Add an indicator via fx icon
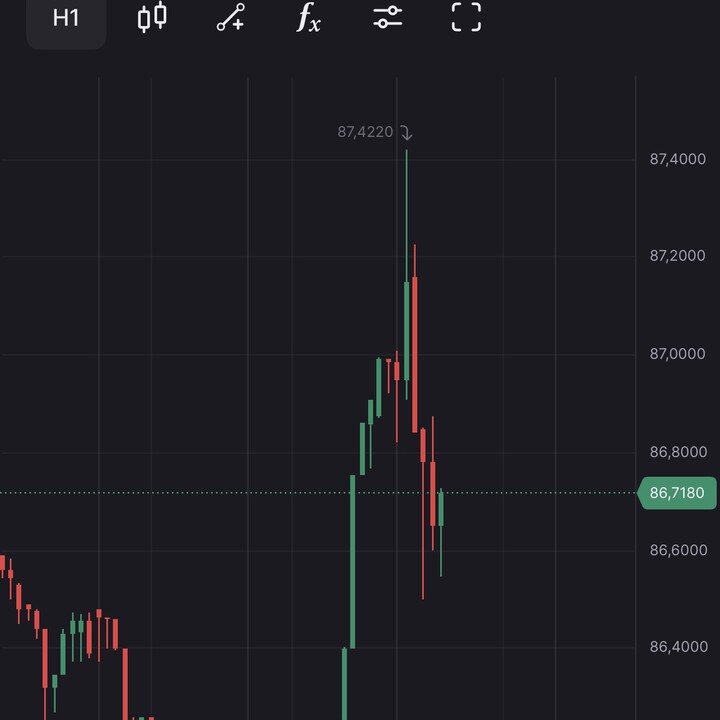Image resolution: width=720 pixels, height=720 pixels. tap(309, 17)
